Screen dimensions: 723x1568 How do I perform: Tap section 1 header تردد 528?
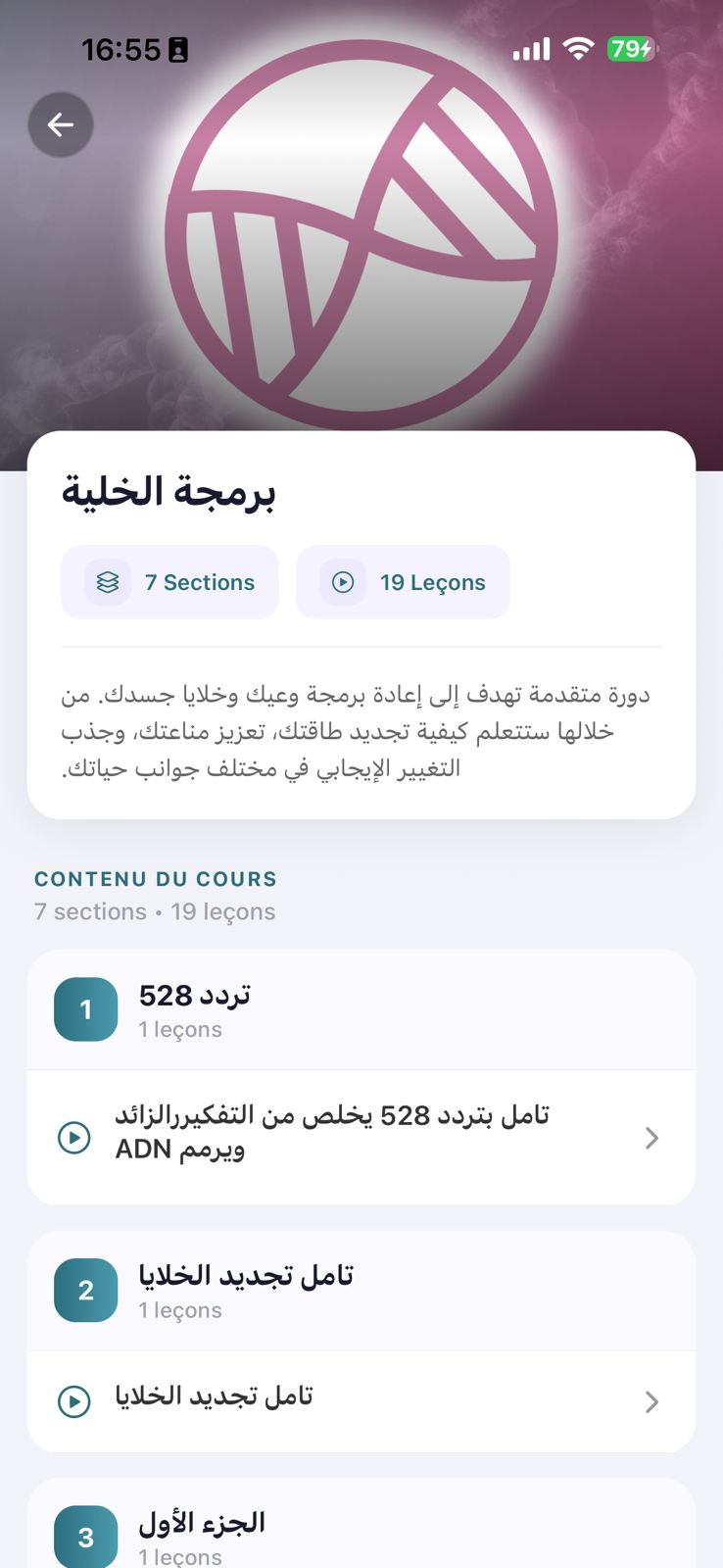click(361, 1010)
